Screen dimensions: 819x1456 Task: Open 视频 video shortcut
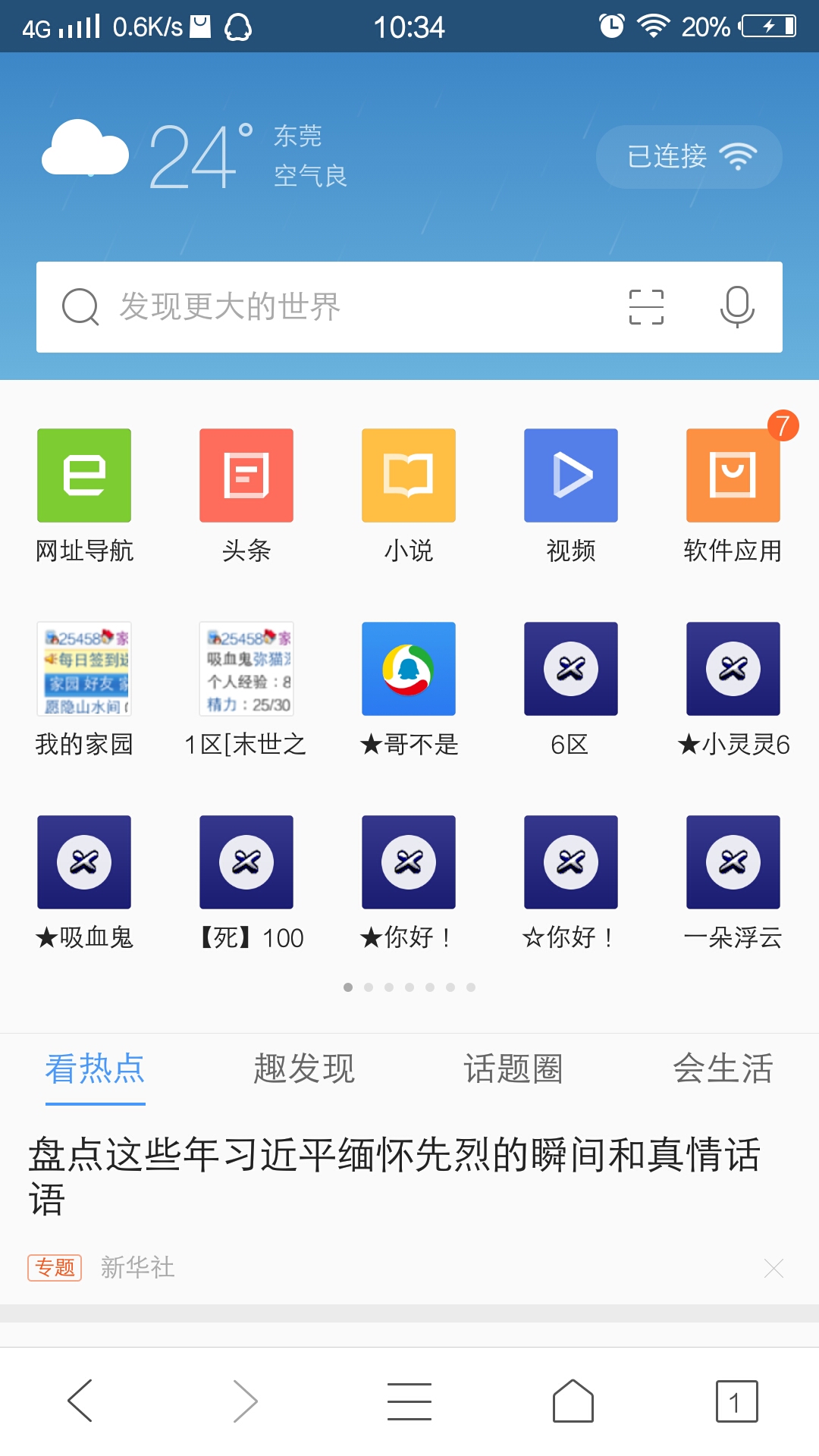[571, 476]
